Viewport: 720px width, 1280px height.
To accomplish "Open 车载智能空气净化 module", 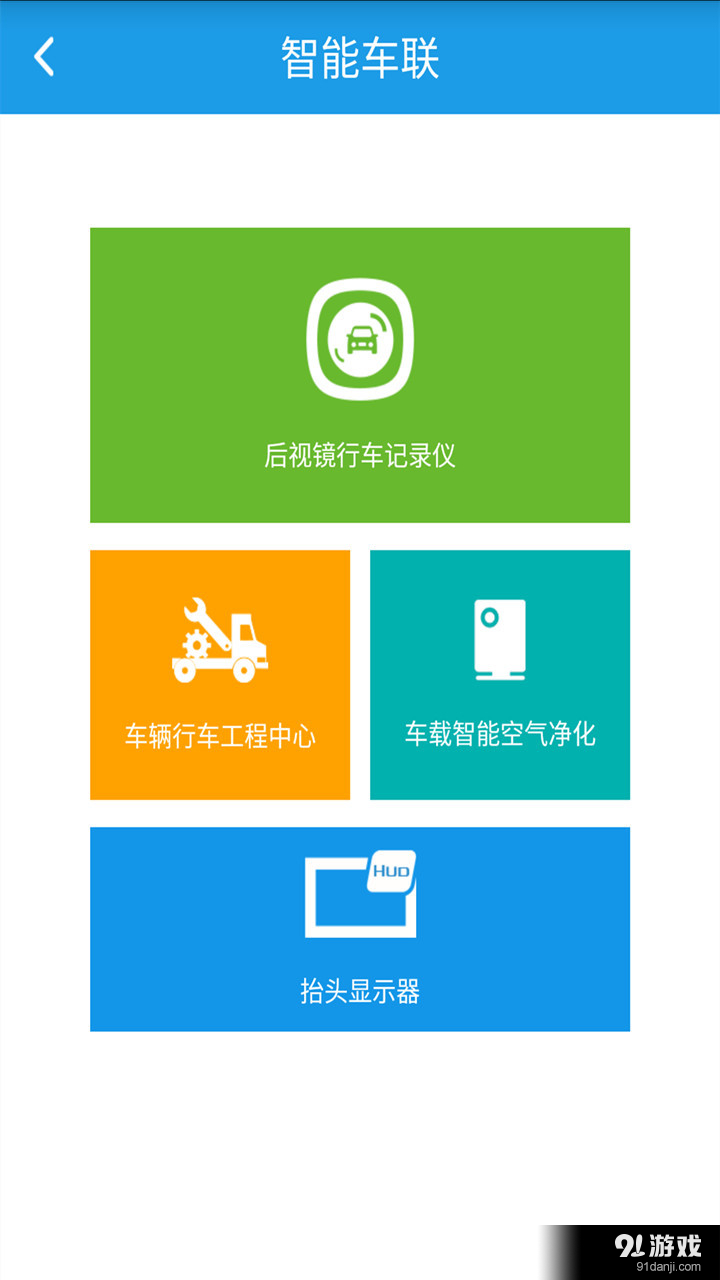I will (x=499, y=675).
